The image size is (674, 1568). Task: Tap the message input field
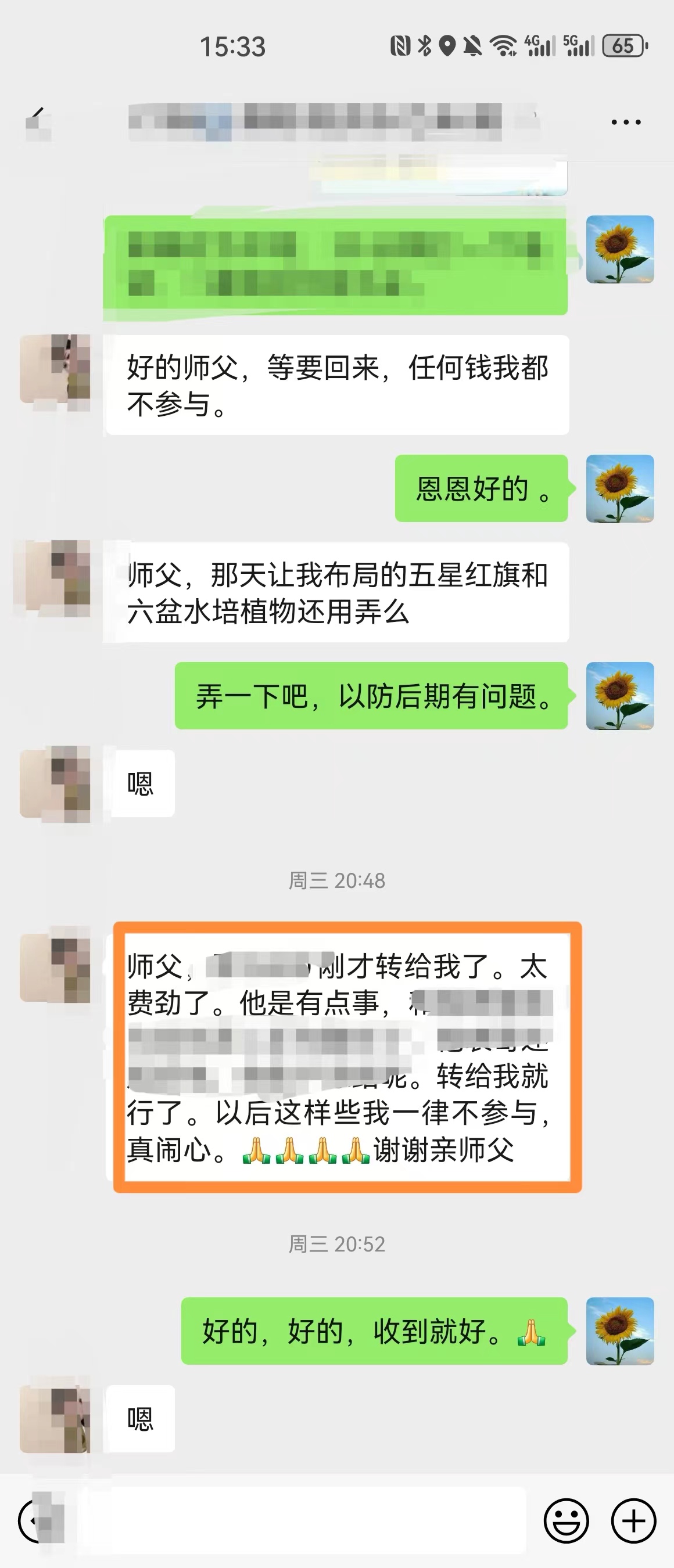302,1520
